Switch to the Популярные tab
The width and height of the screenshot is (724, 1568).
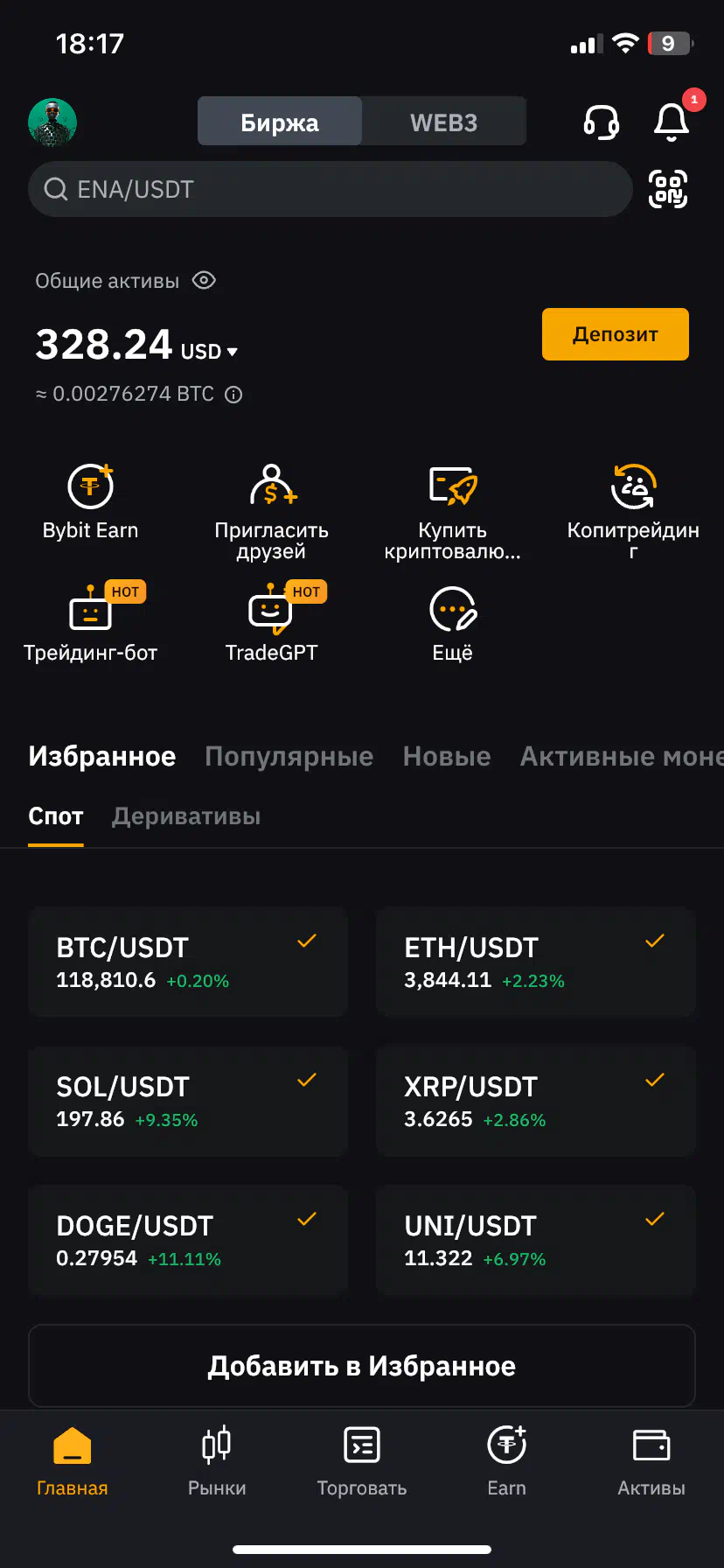pyautogui.click(x=289, y=756)
